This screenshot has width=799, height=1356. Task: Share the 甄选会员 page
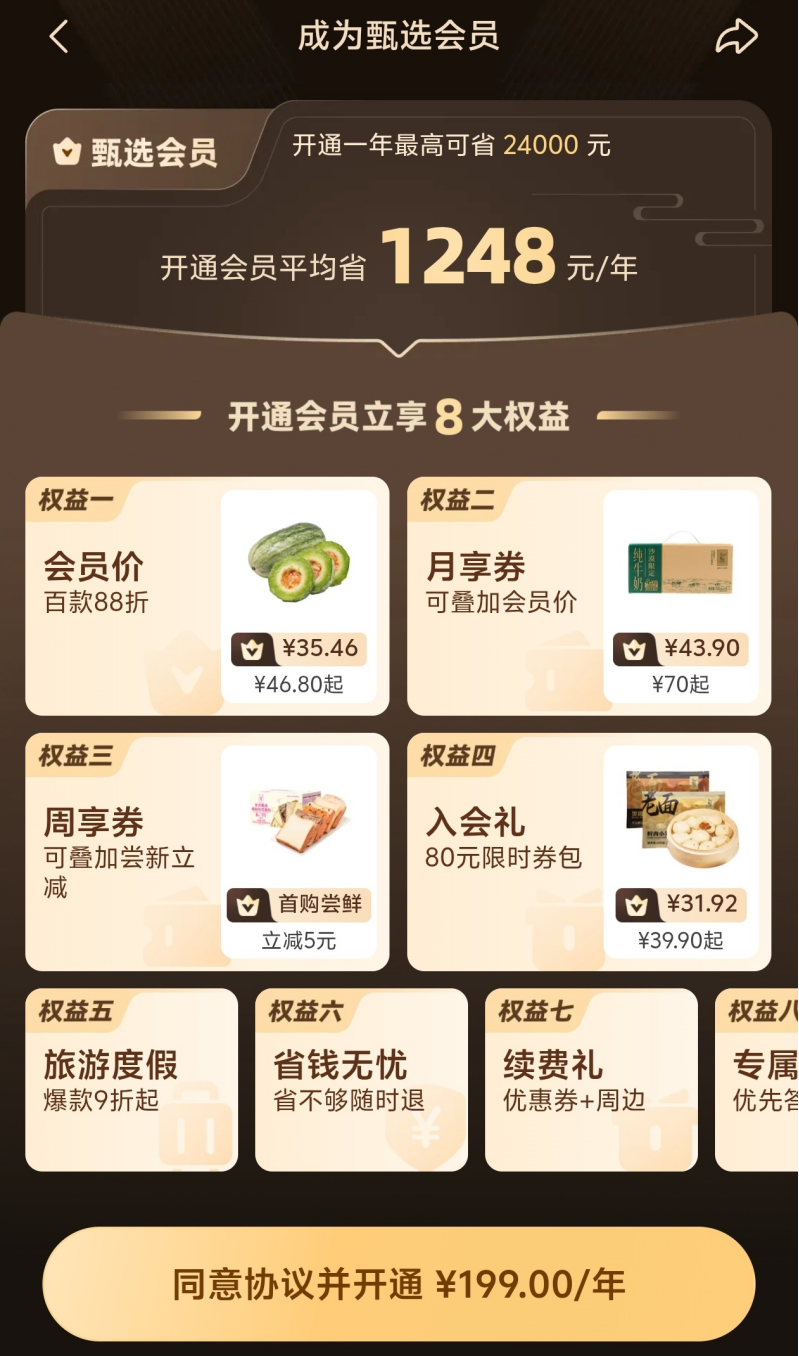tap(737, 37)
